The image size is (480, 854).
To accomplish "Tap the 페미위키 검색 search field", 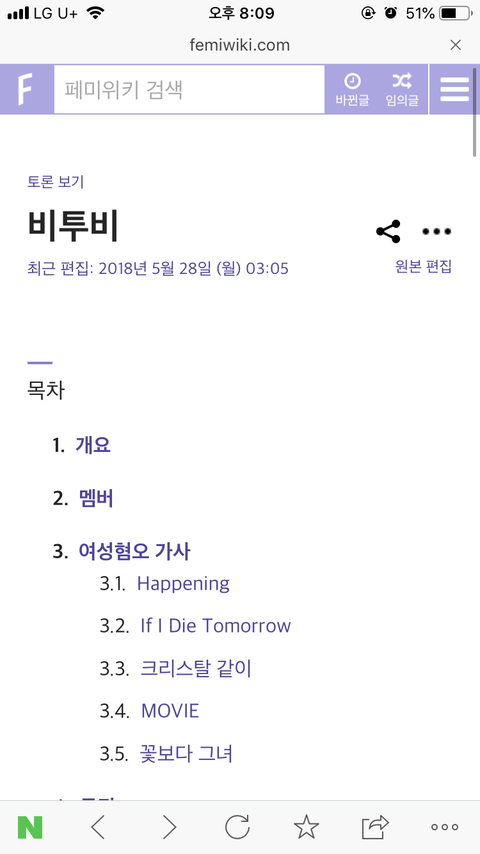I will click(190, 89).
